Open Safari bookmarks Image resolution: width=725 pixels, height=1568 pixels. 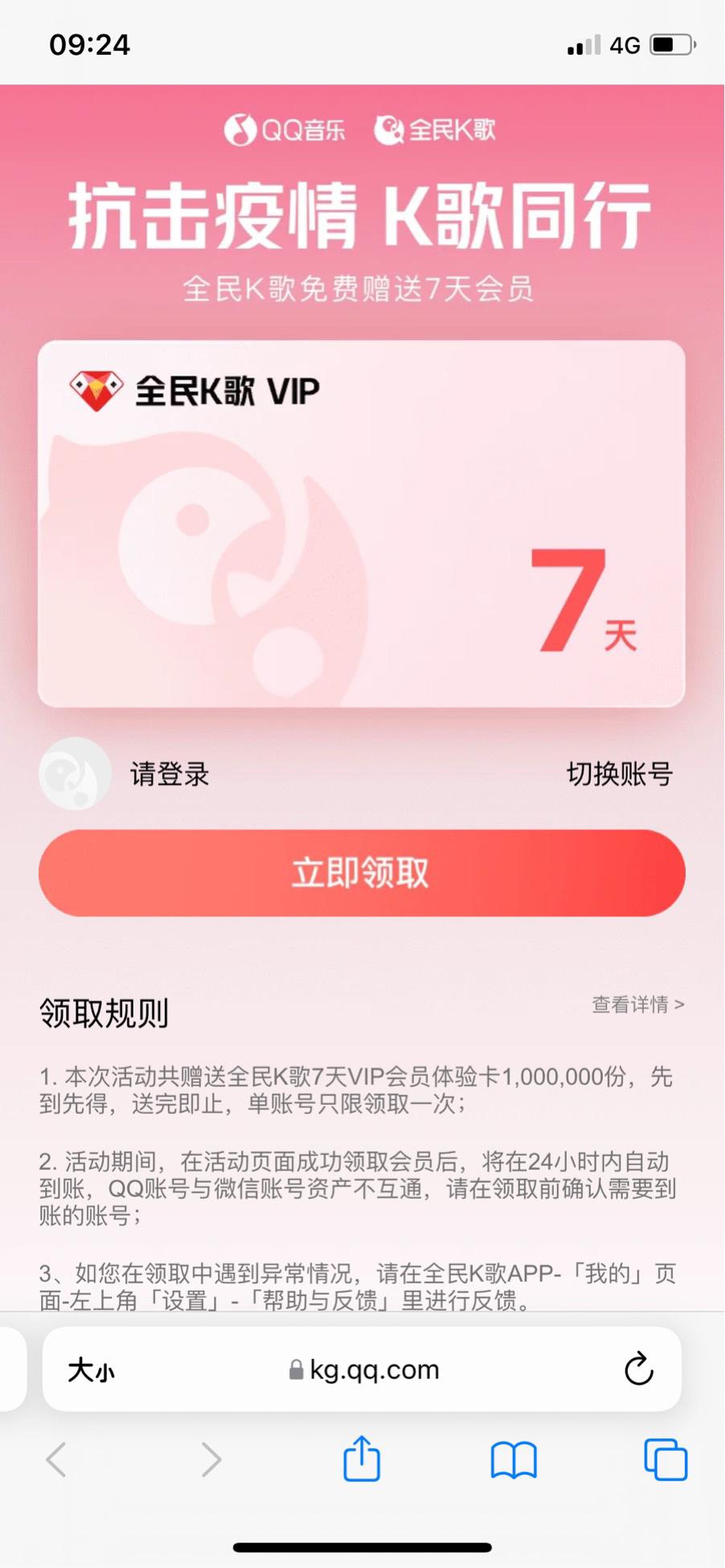[x=514, y=1460]
